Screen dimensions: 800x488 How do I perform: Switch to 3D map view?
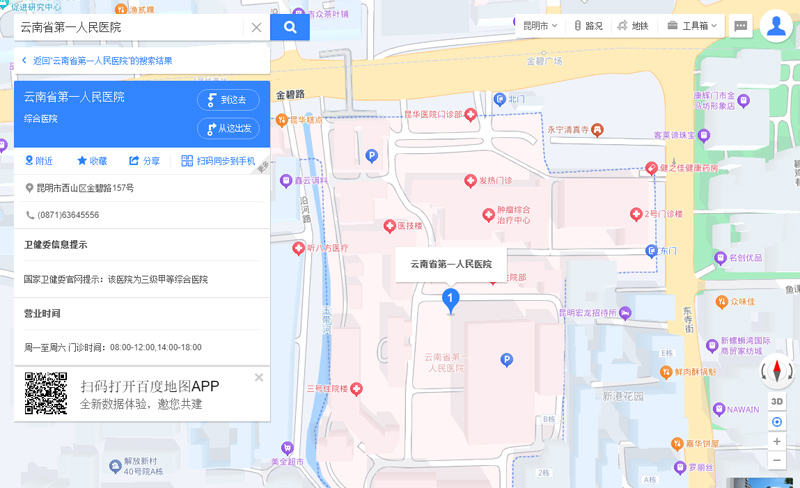[x=777, y=401]
